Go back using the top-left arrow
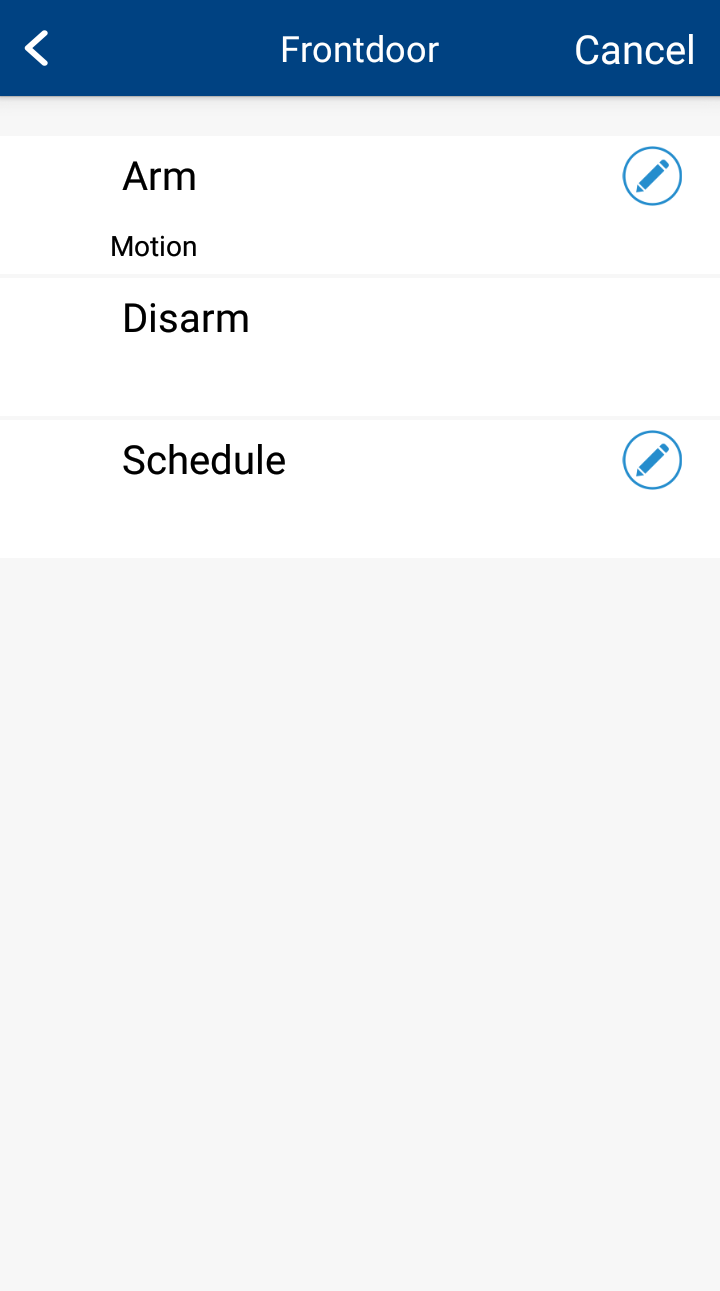The image size is (720, 1291). tap(37, 48)
